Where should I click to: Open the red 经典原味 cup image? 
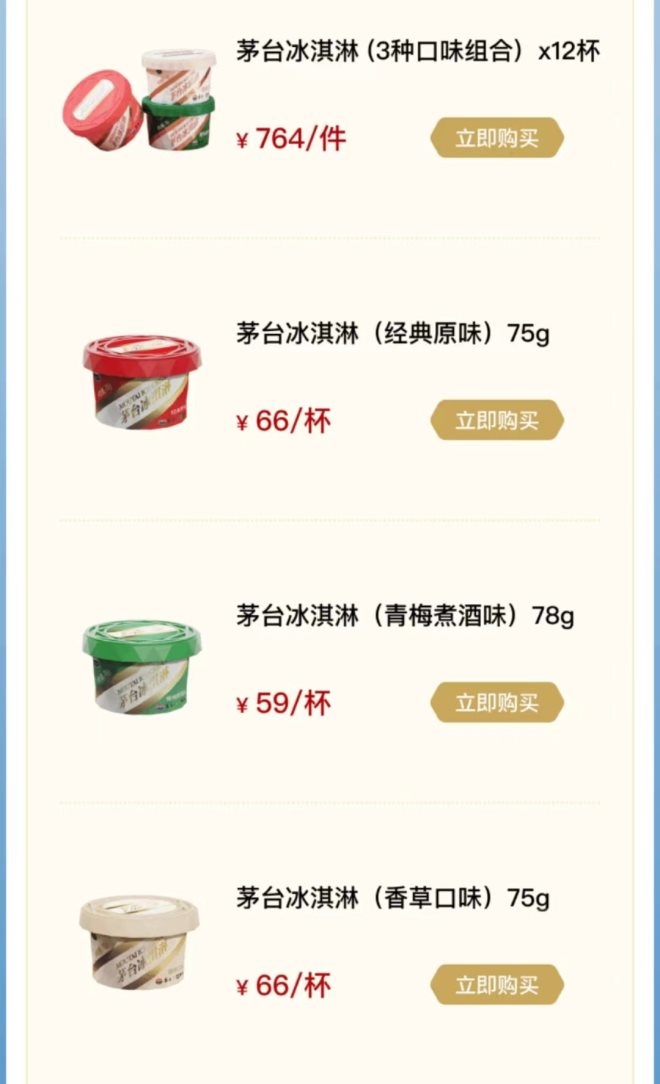point(141,384)
